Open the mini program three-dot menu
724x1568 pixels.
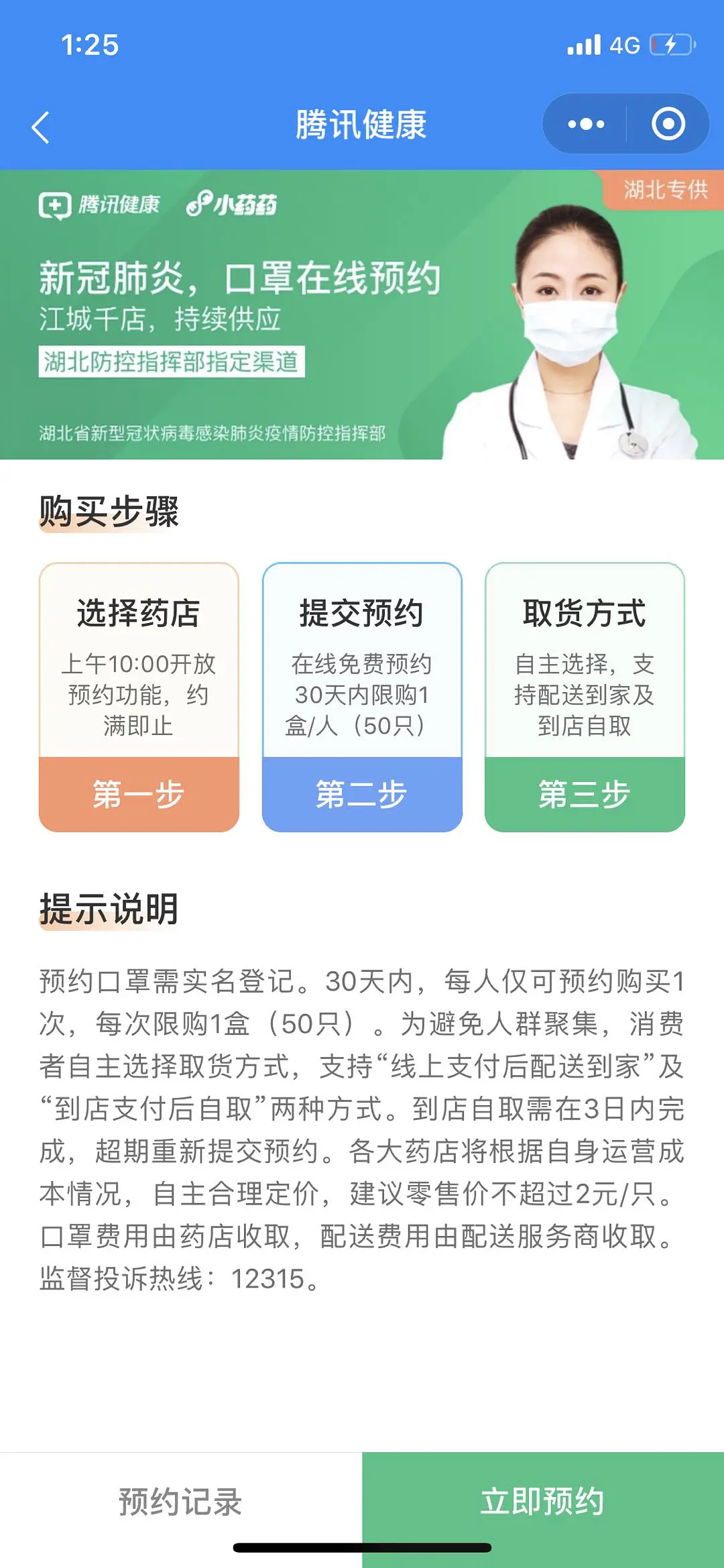coord(585,124)
